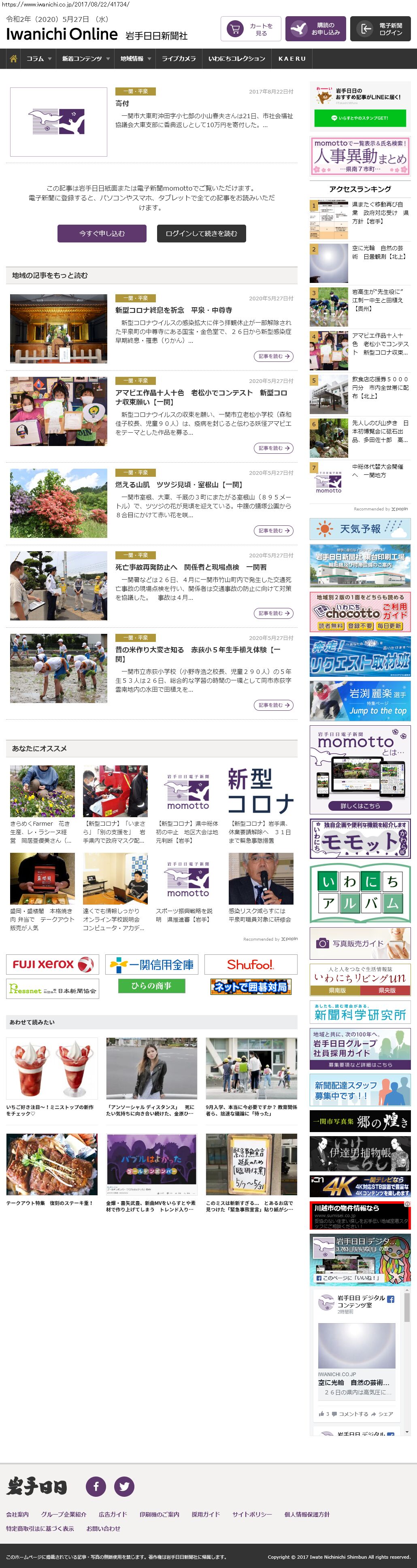This screenshot has height=1568, width=417.
Task: Open ranking item 空に光輪
Action: tap(377, 253)
